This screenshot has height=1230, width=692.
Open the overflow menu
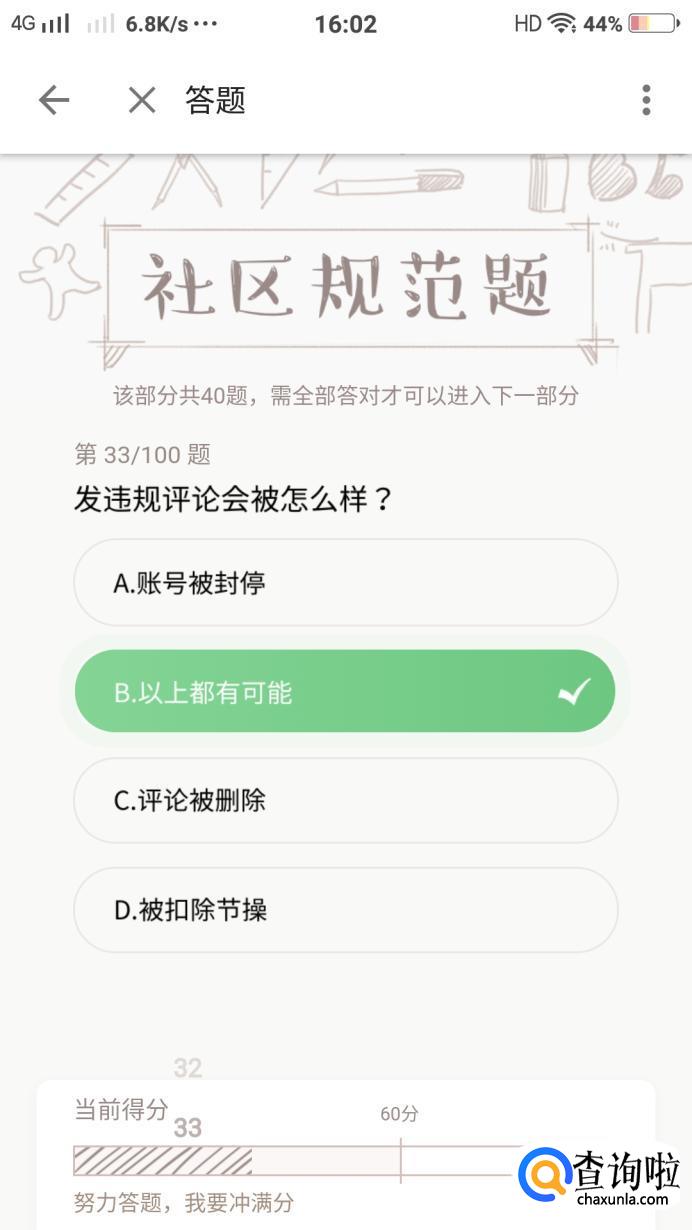tap(646, 100)
